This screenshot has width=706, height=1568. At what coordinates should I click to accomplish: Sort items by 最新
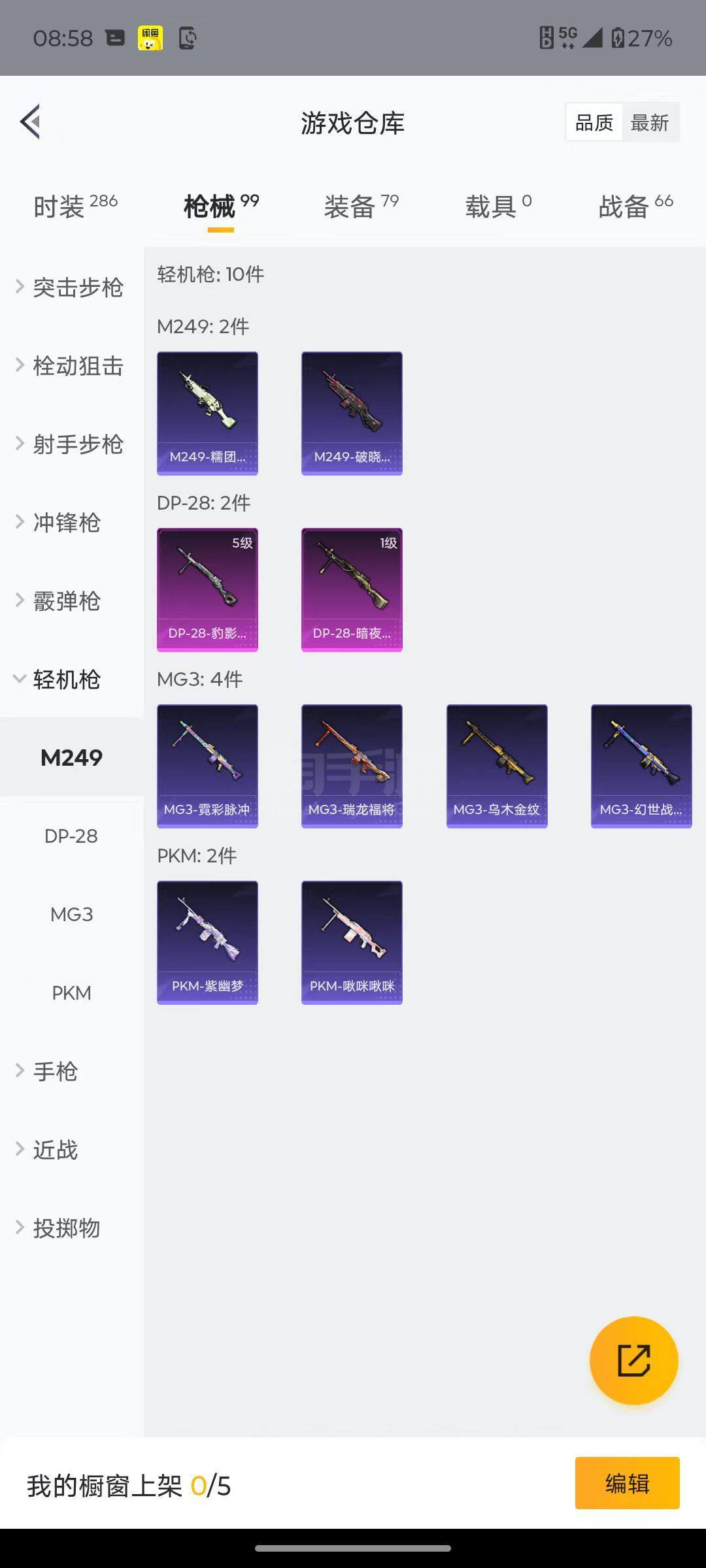pos(649,123)
